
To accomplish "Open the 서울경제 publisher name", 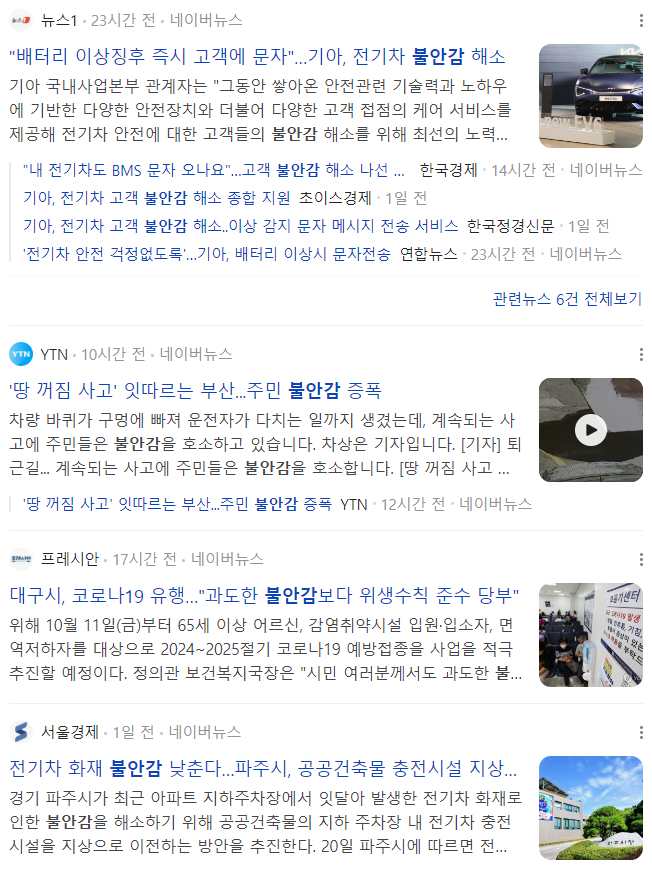I will tap(69, 732).
